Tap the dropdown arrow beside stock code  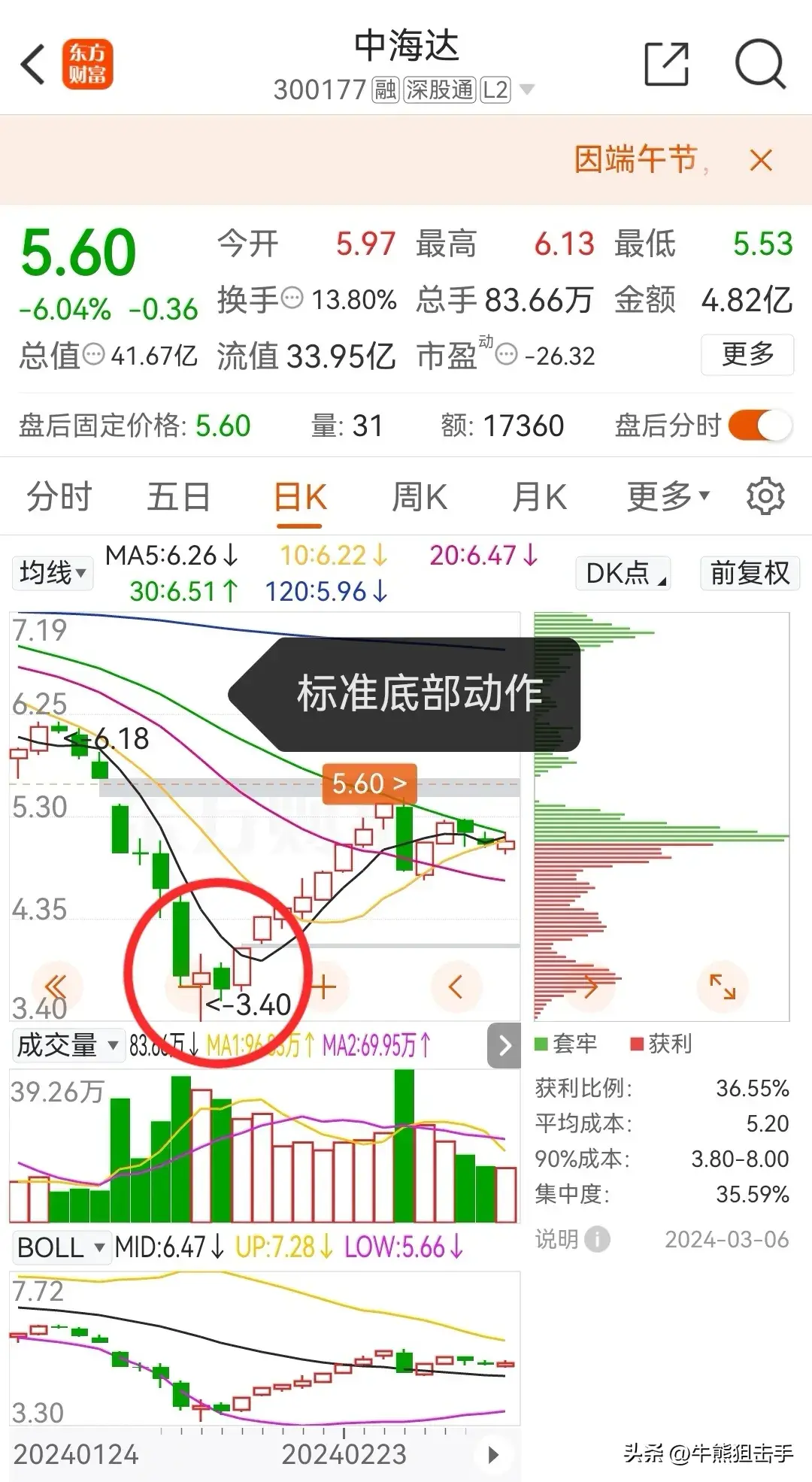pos(528,90)
